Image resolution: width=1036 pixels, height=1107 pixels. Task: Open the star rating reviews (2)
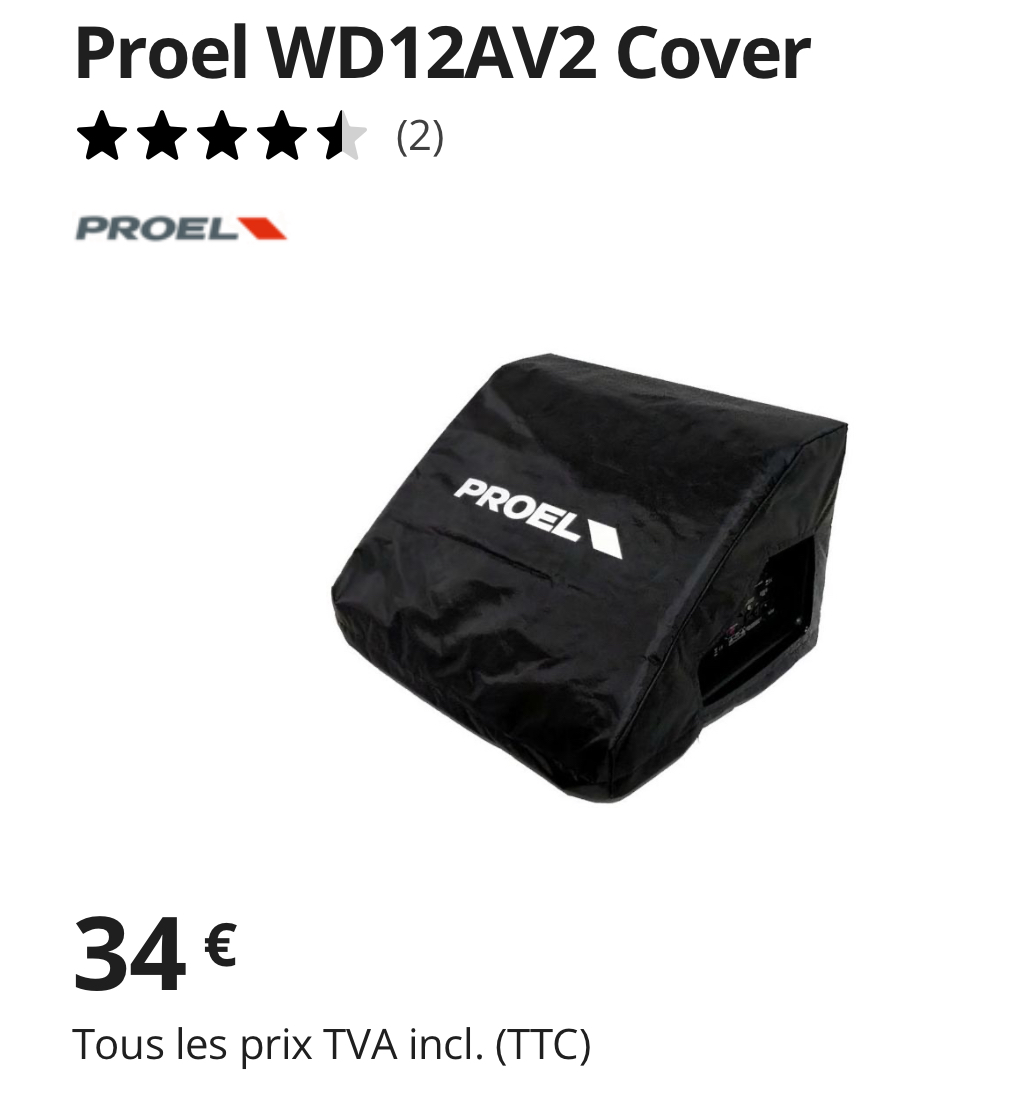(x=258, y=137)
